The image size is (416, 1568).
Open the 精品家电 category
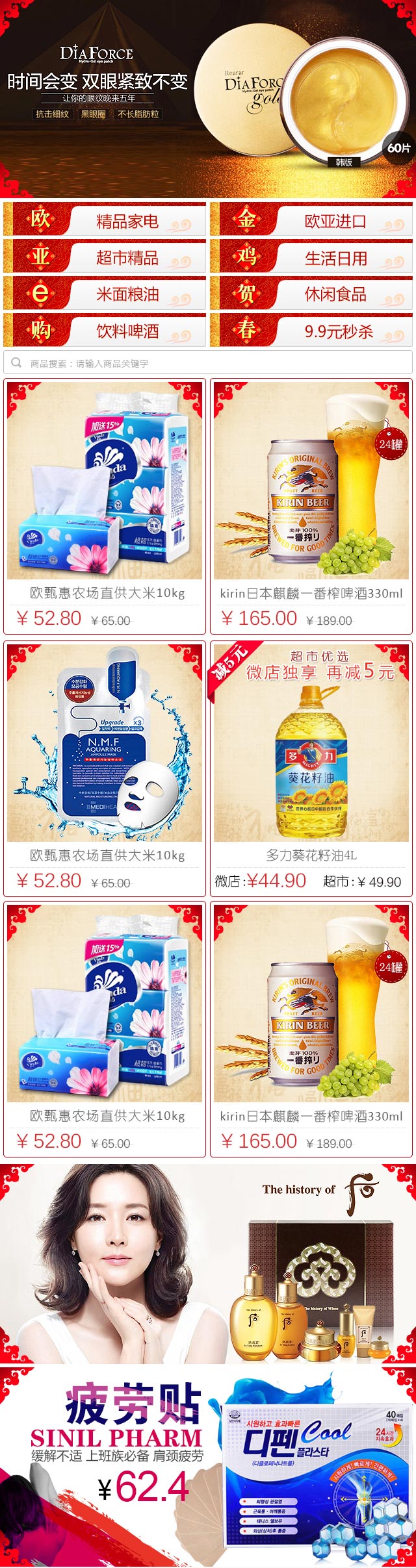click(x=105, y=220)
